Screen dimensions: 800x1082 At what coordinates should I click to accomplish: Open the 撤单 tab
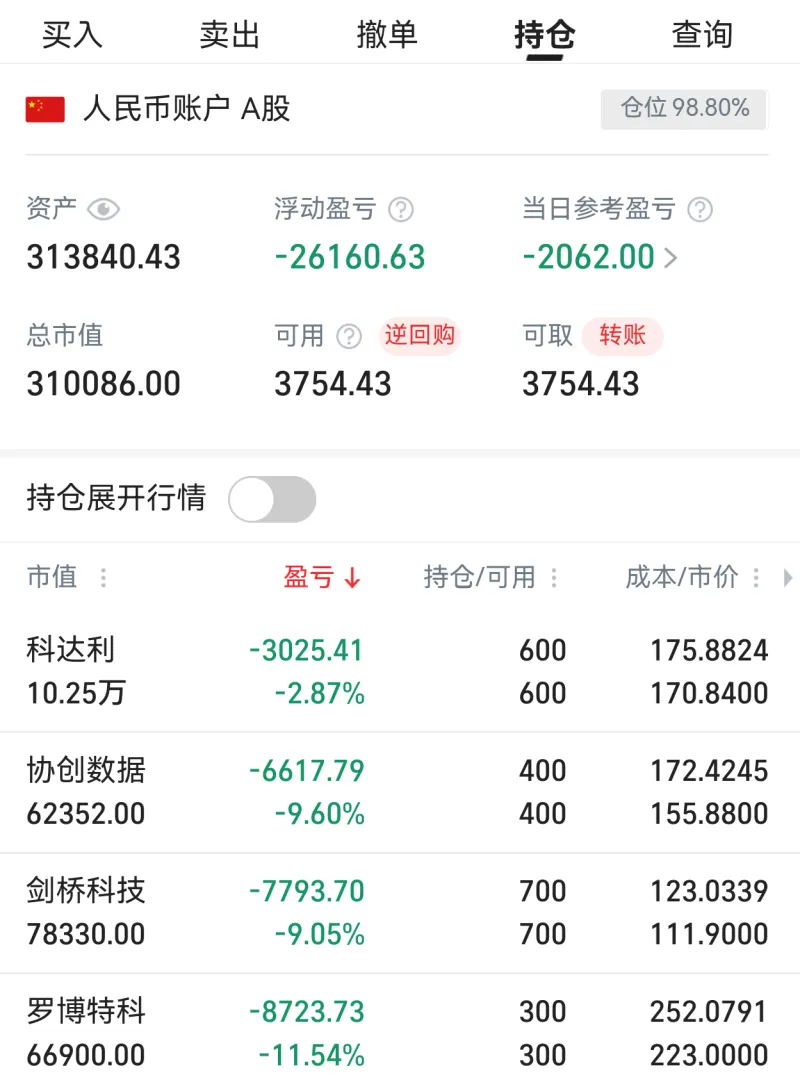(x=386, y=35)
